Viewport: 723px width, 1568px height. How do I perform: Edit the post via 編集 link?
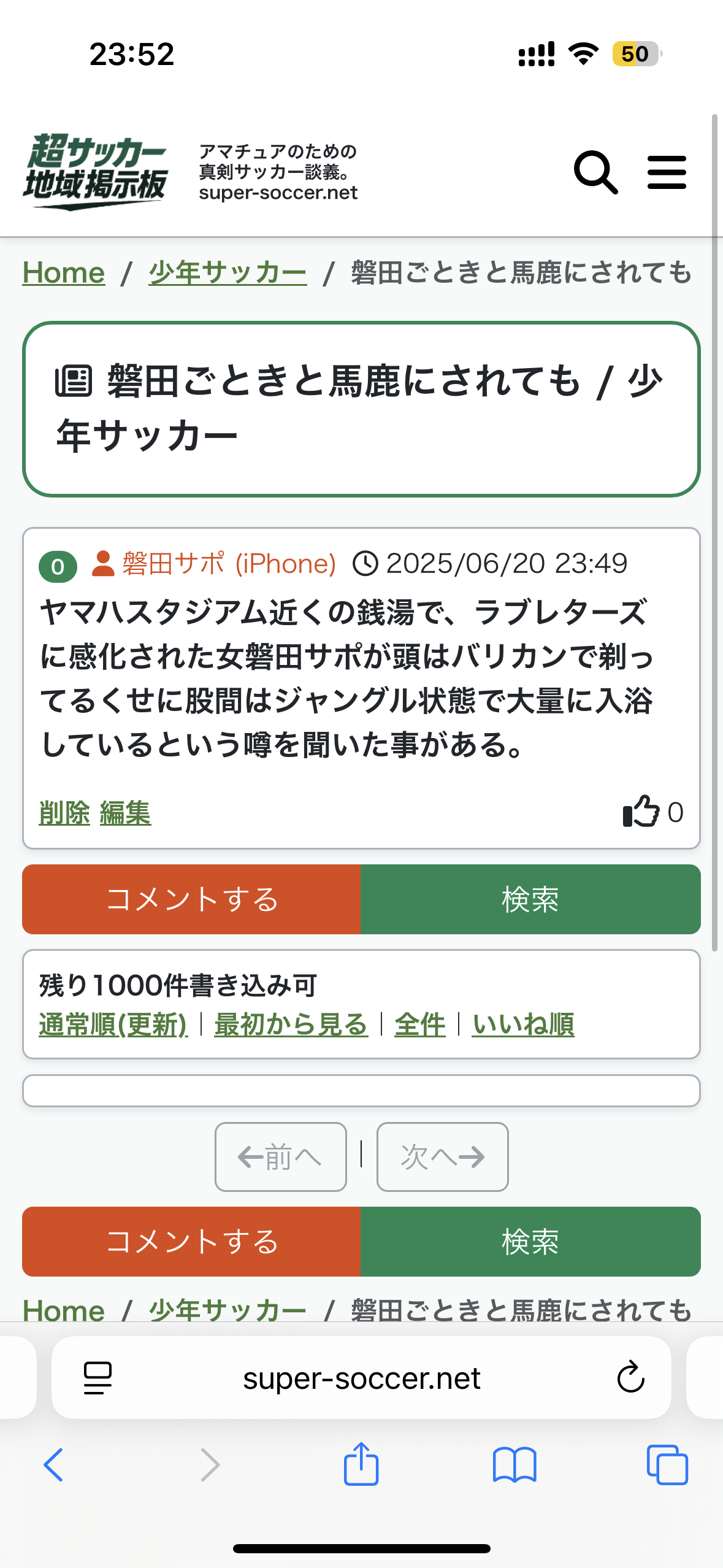(x=125, y=813)
